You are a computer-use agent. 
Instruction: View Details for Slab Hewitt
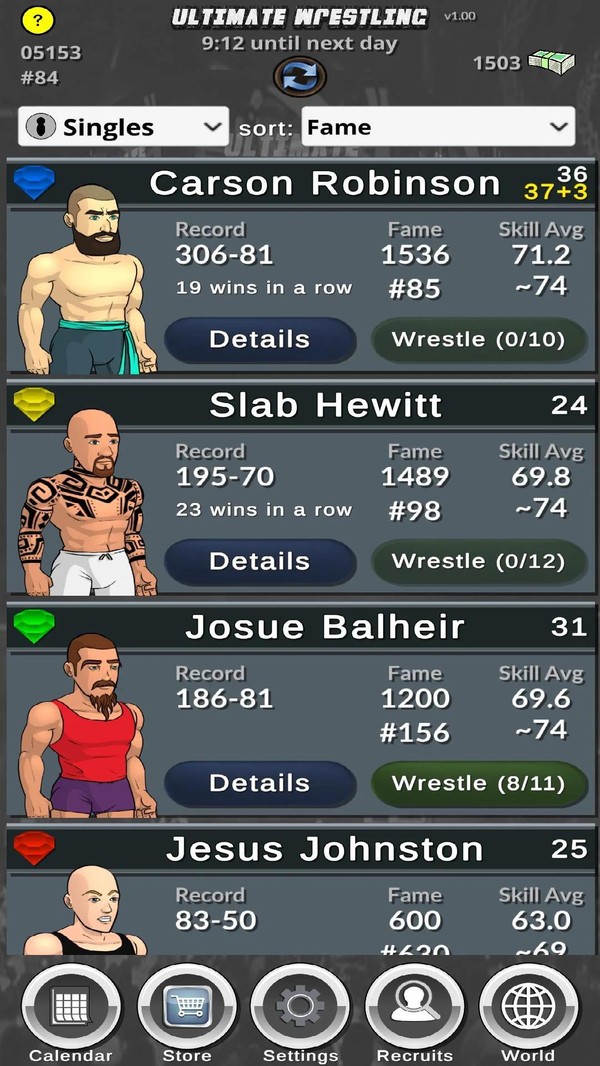coord(259,561)
